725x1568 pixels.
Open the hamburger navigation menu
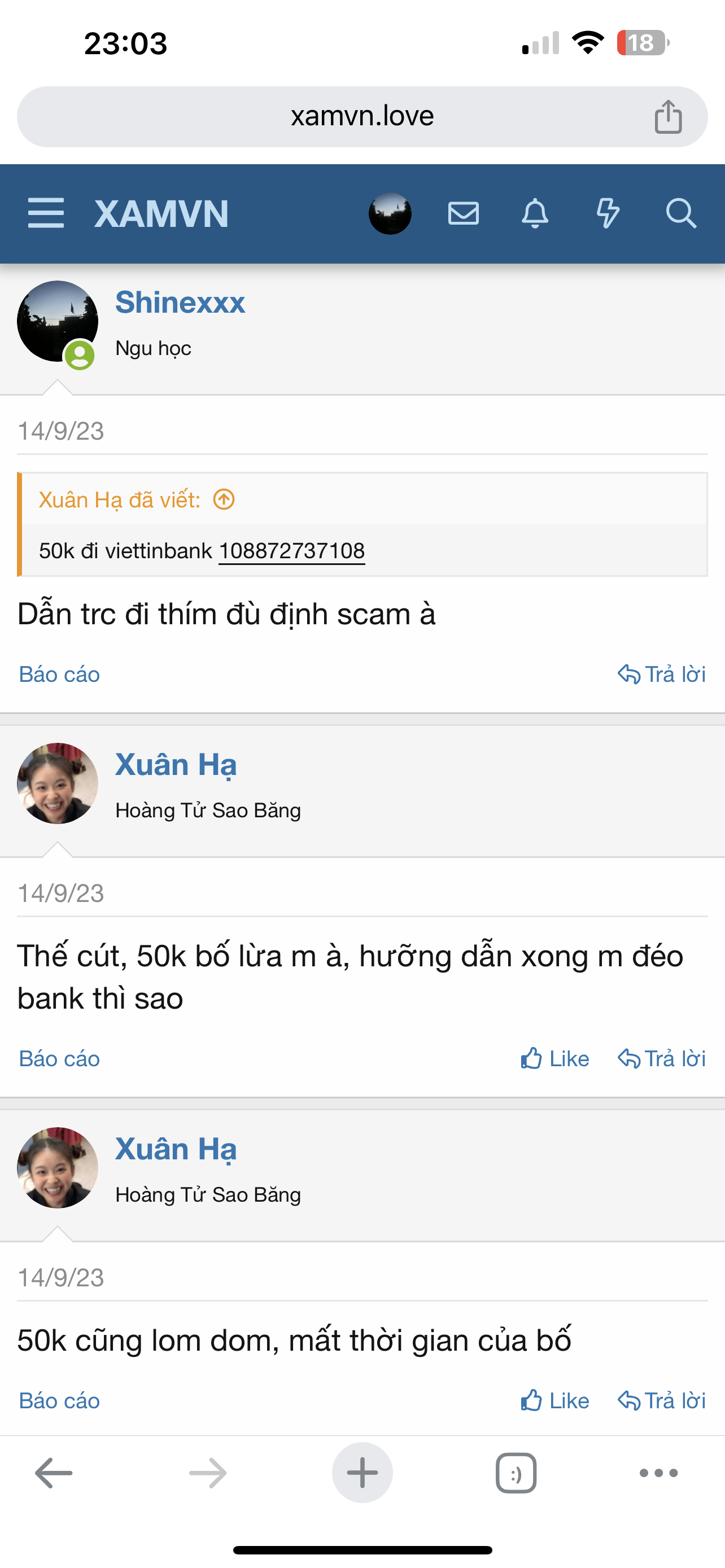coord(46,213)
